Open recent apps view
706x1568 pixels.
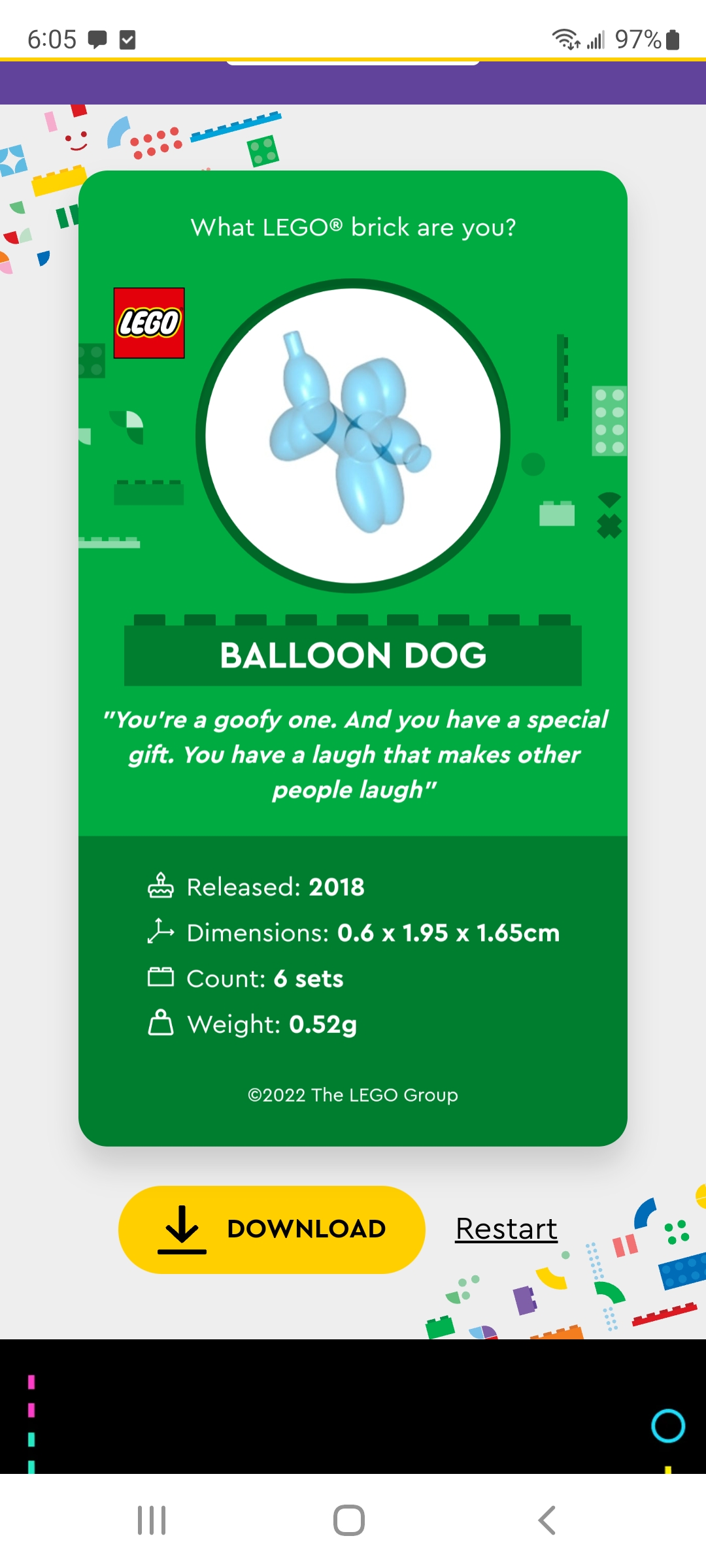tap(152, 1520)
